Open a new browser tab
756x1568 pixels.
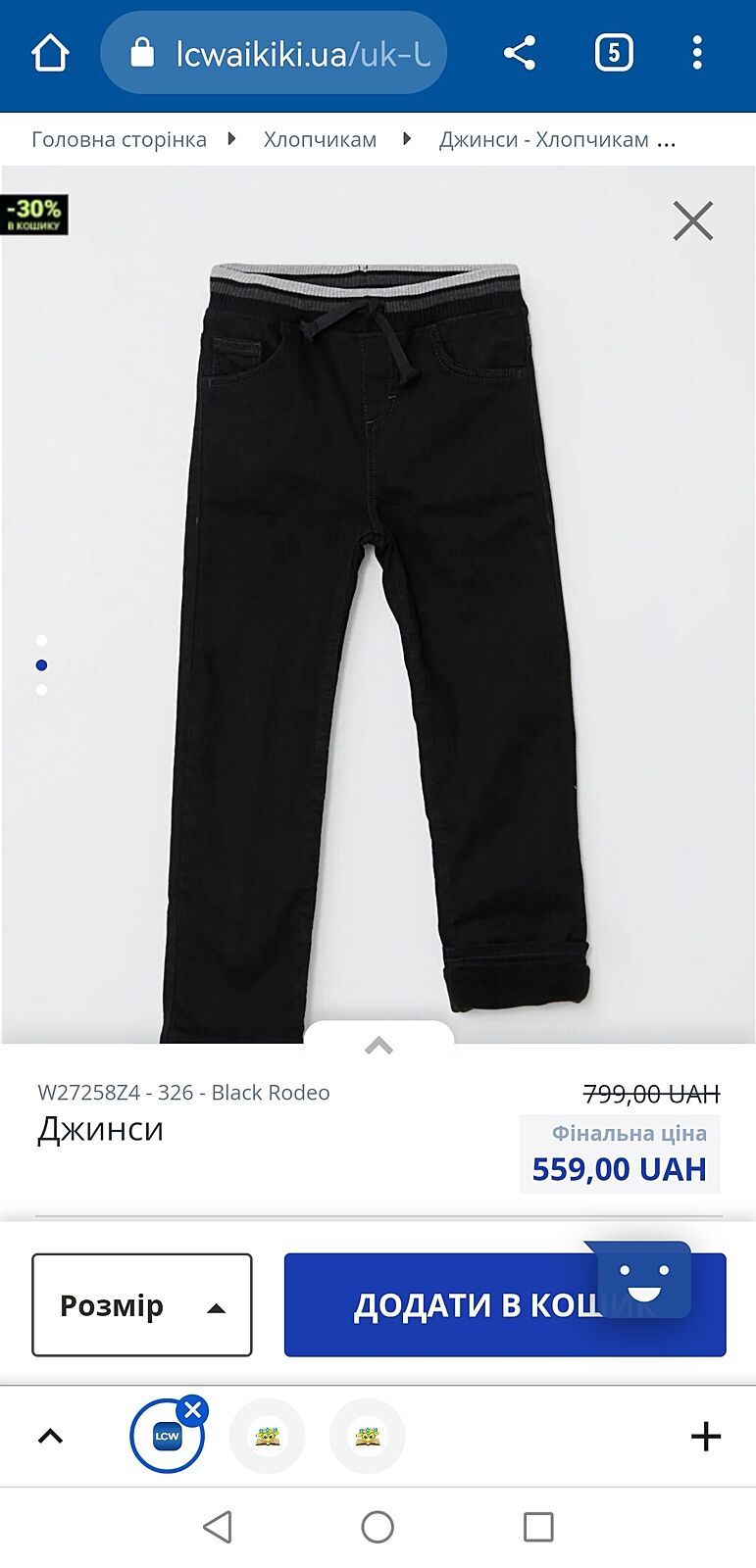(706, 1437)
